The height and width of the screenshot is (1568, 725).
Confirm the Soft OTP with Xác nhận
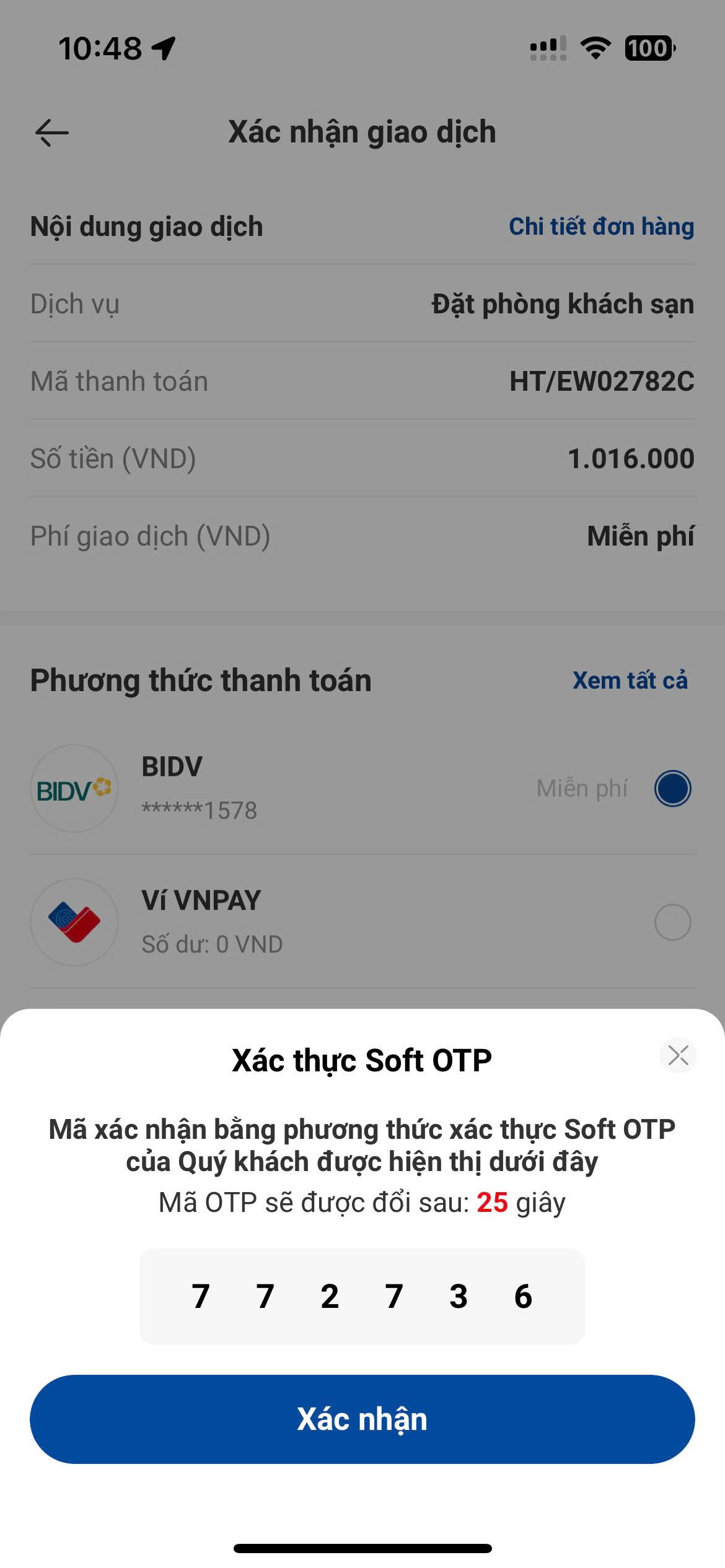coord(362,1419)
